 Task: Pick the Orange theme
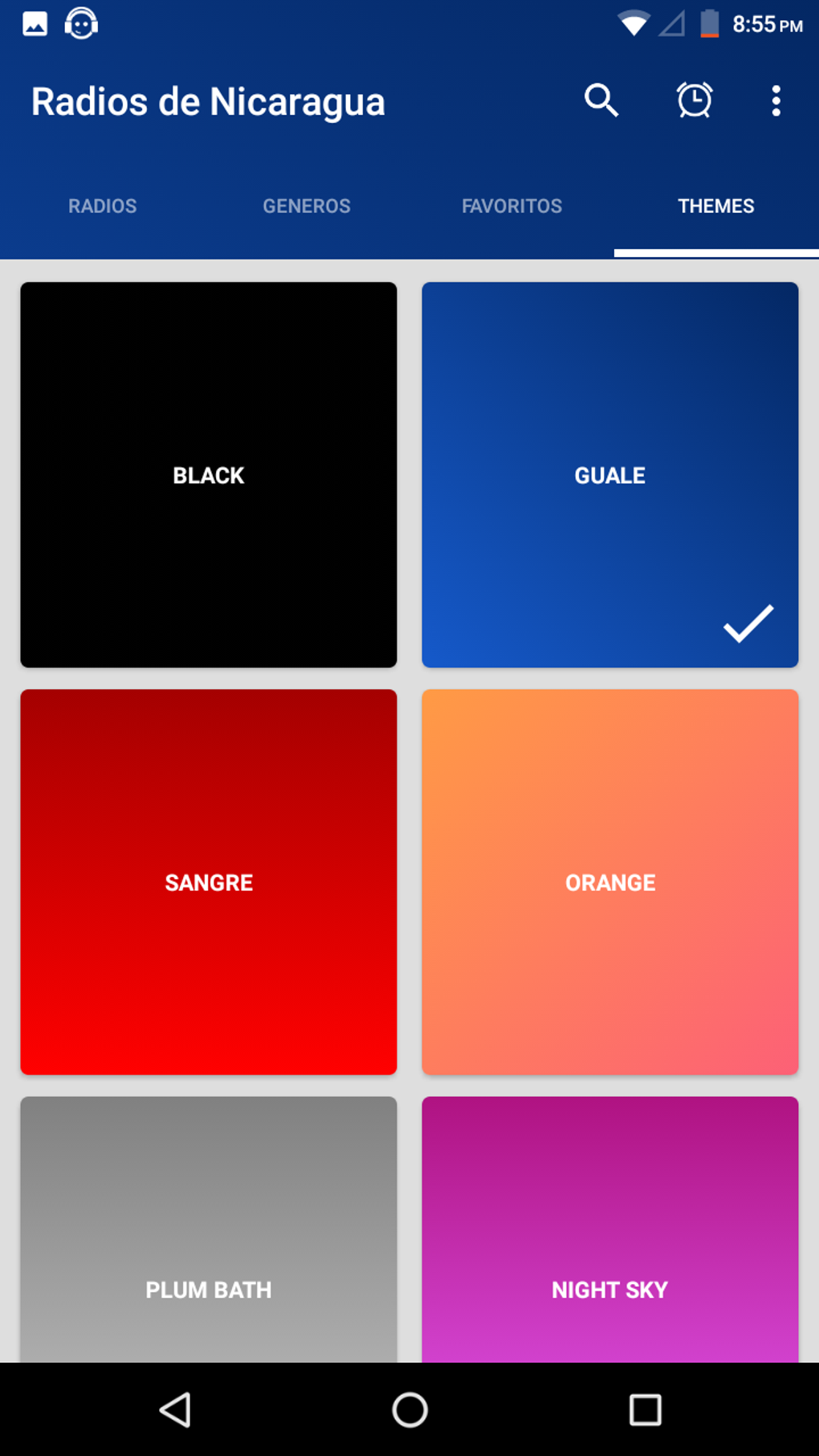pos(610,882)
